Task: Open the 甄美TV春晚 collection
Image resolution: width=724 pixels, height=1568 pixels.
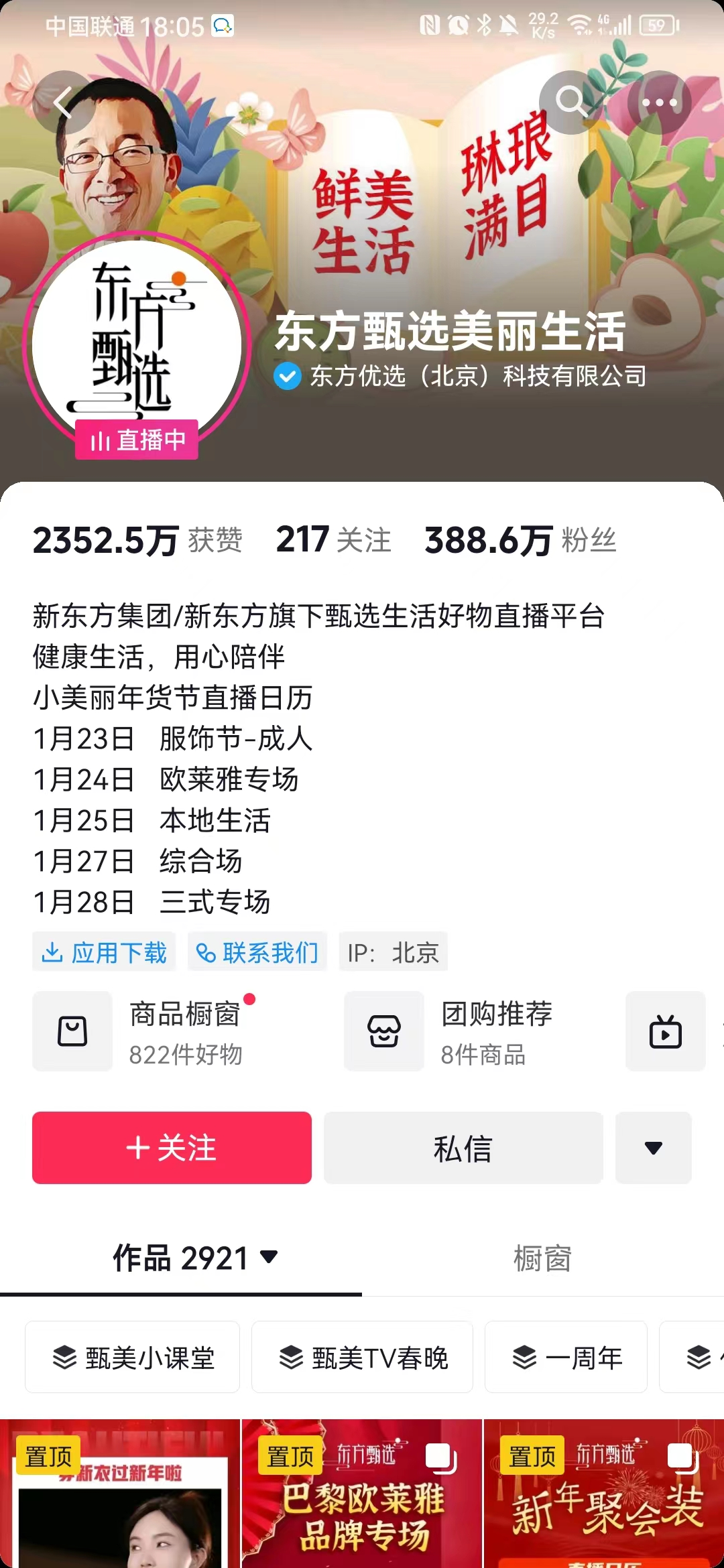Action: 363,1358
